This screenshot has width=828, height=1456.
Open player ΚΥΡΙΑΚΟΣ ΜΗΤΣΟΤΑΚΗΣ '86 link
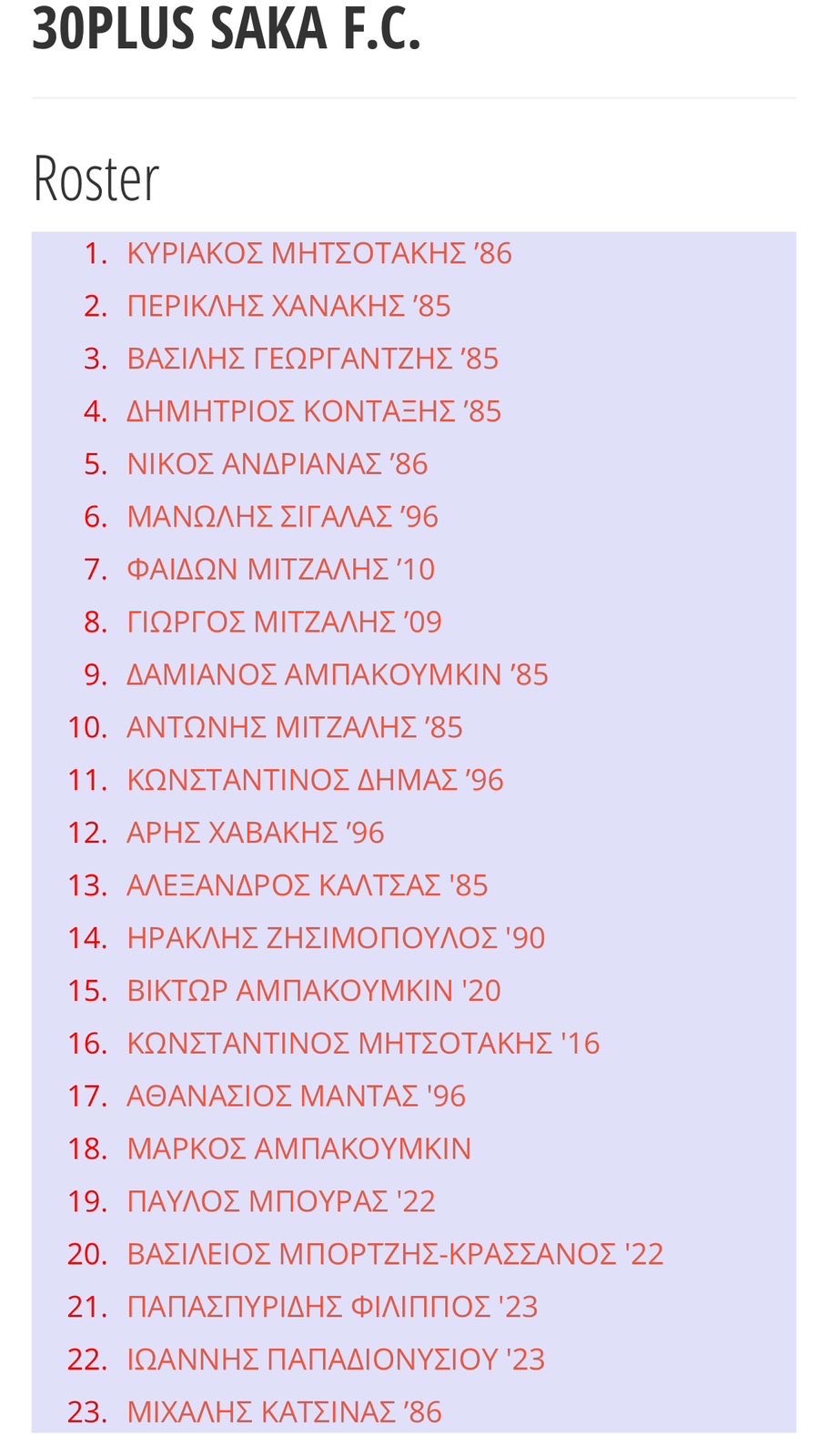(319, 253)
